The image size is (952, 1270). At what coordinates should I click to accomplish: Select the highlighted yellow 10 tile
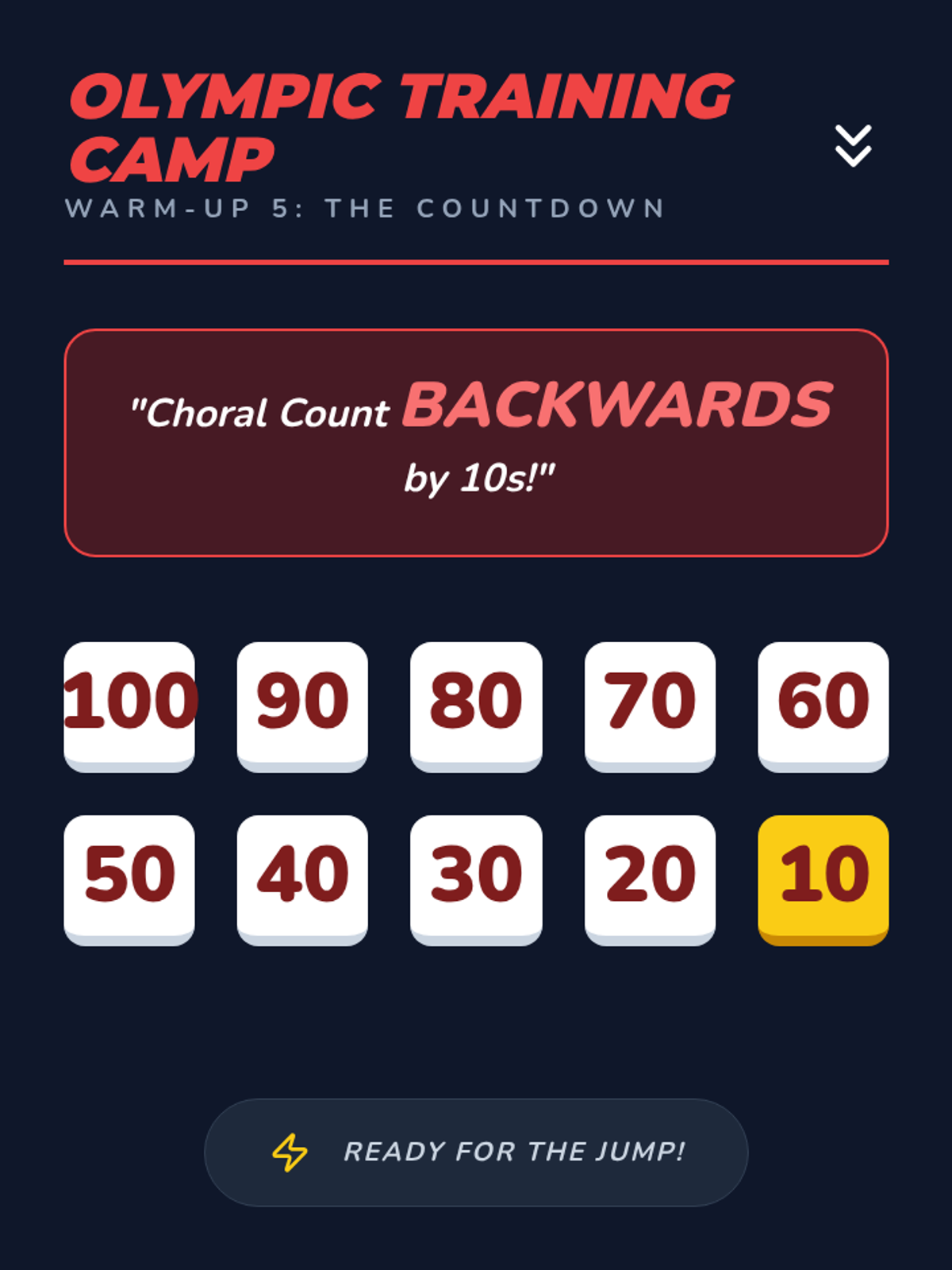pyautogui.click(x=823, y=880)
